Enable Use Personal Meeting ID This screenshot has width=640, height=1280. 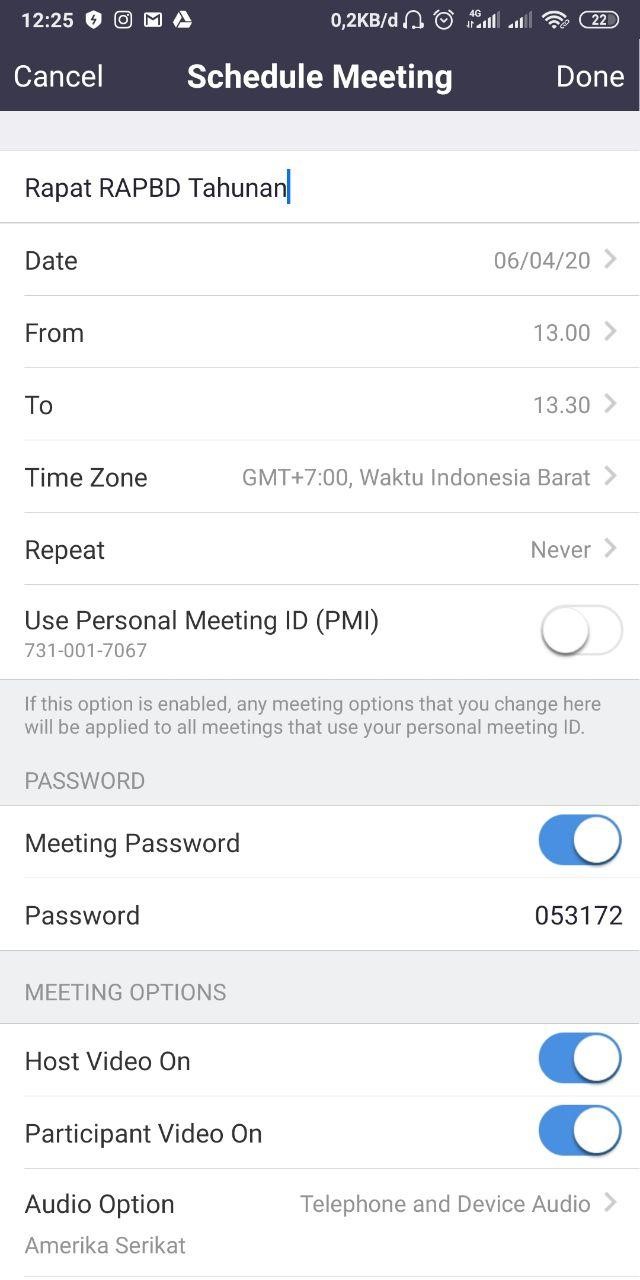[580, 632]
